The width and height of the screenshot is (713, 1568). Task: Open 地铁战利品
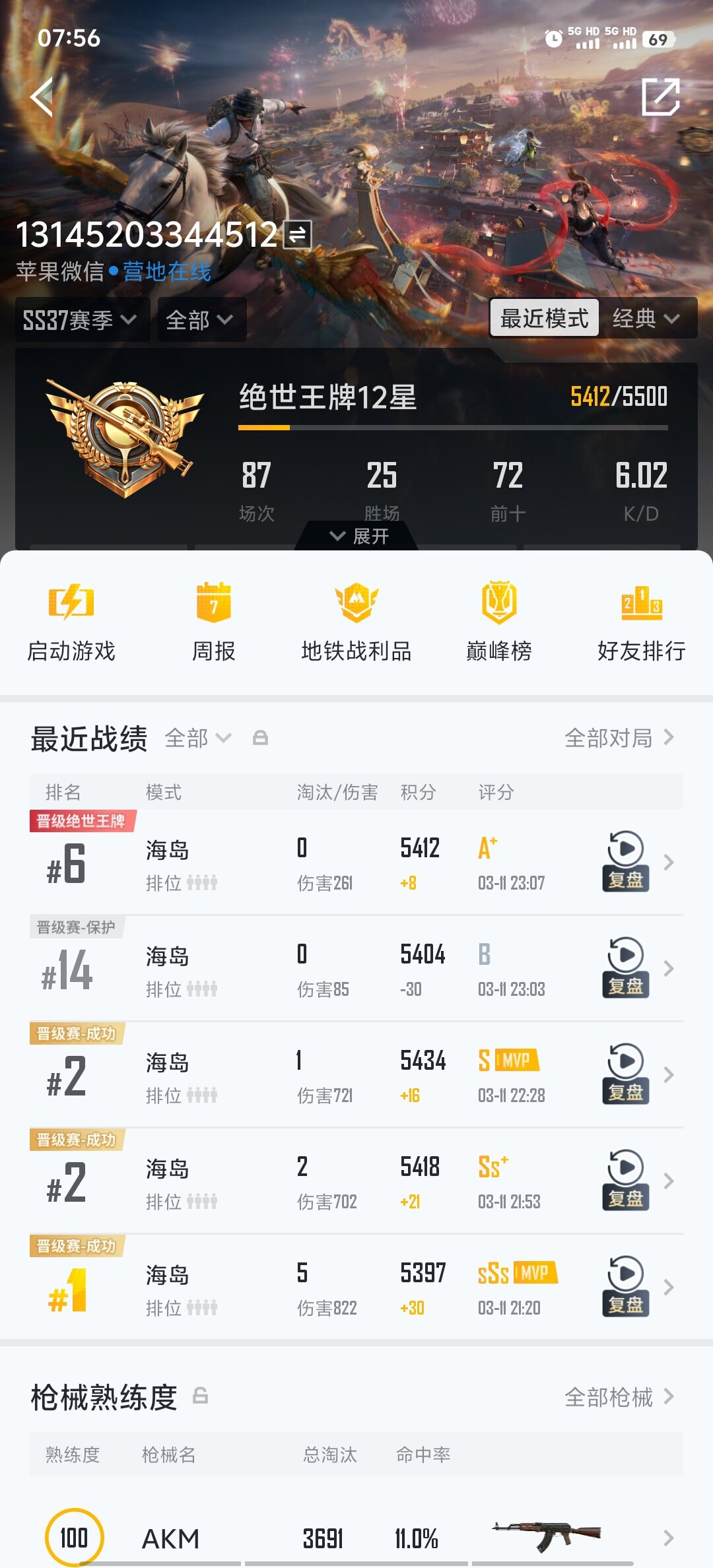[x=356, y=622]
